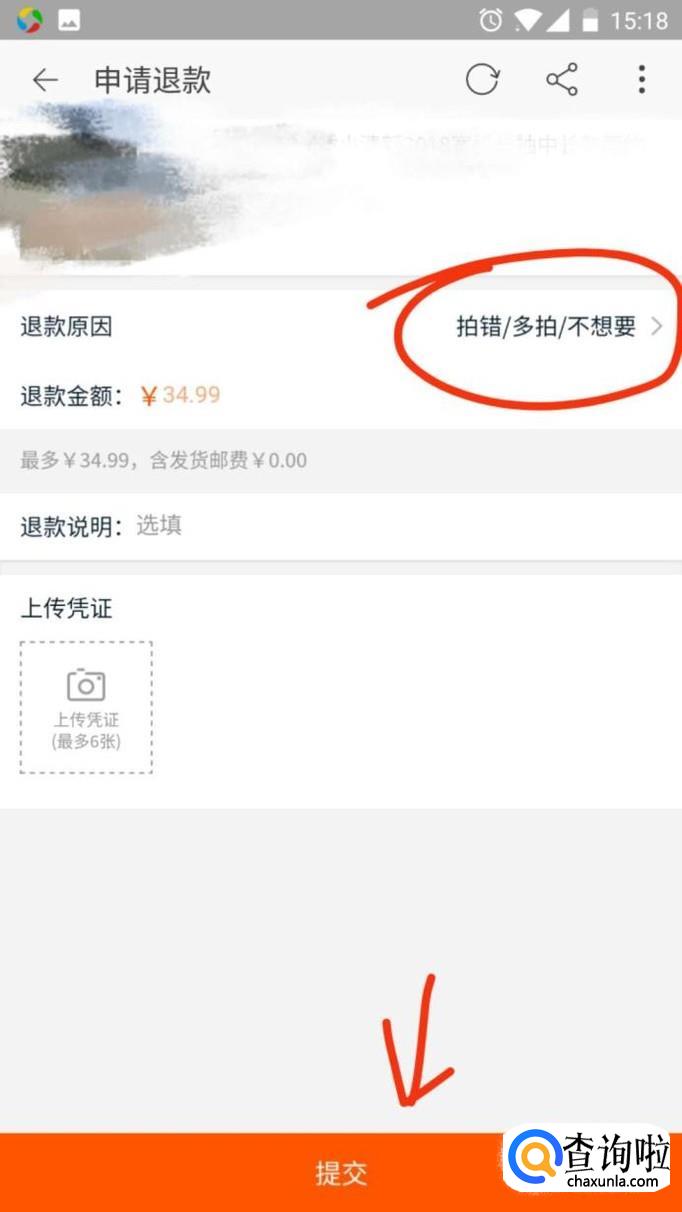Submit the refund request with 提交

tap(341, 1172)
